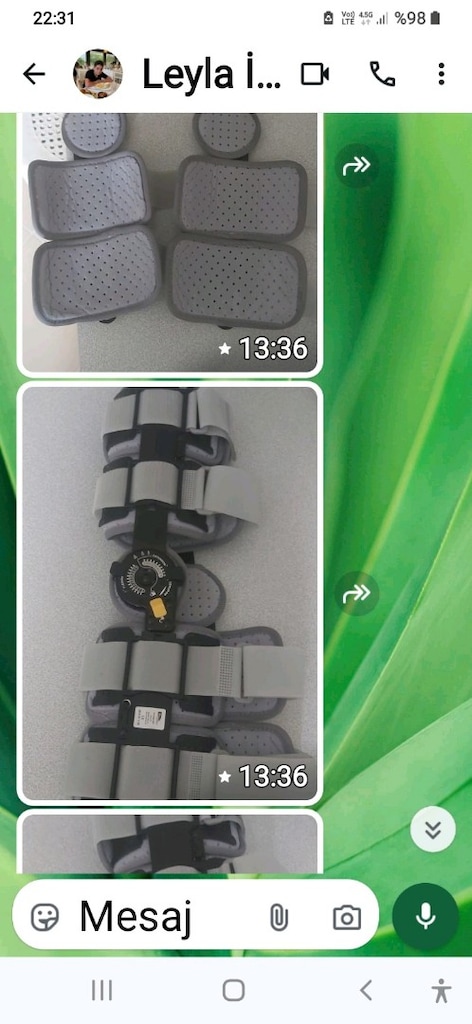Open the emoji and sticker picker
The height and width of the screenshot is (1024, 472).
tap(45, 918)
